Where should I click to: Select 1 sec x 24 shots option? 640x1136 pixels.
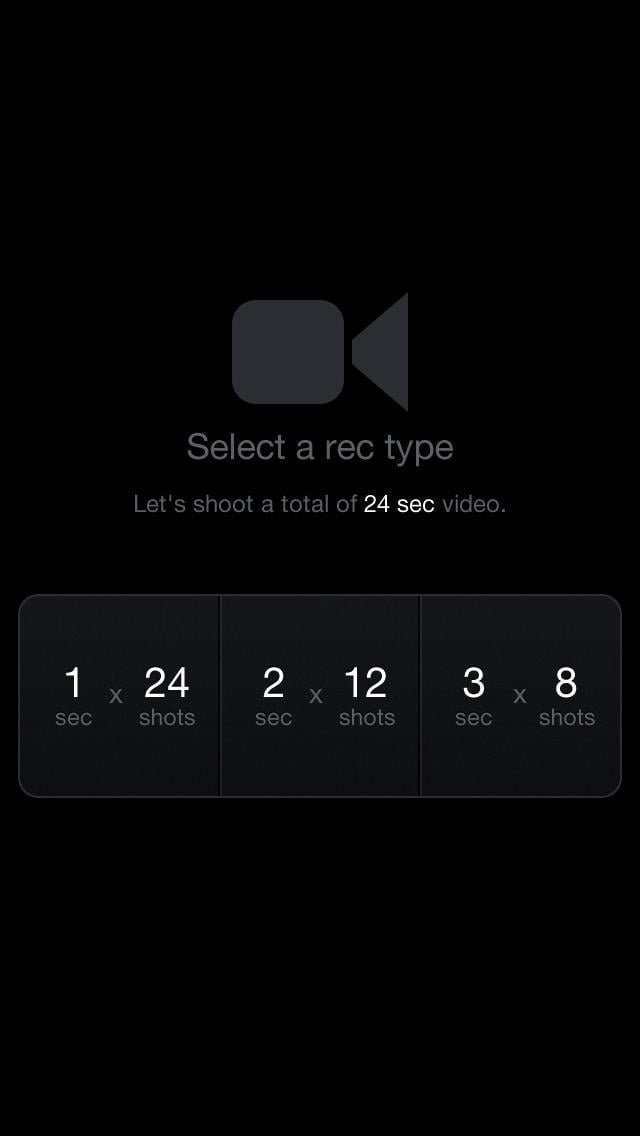pos(120,696)
